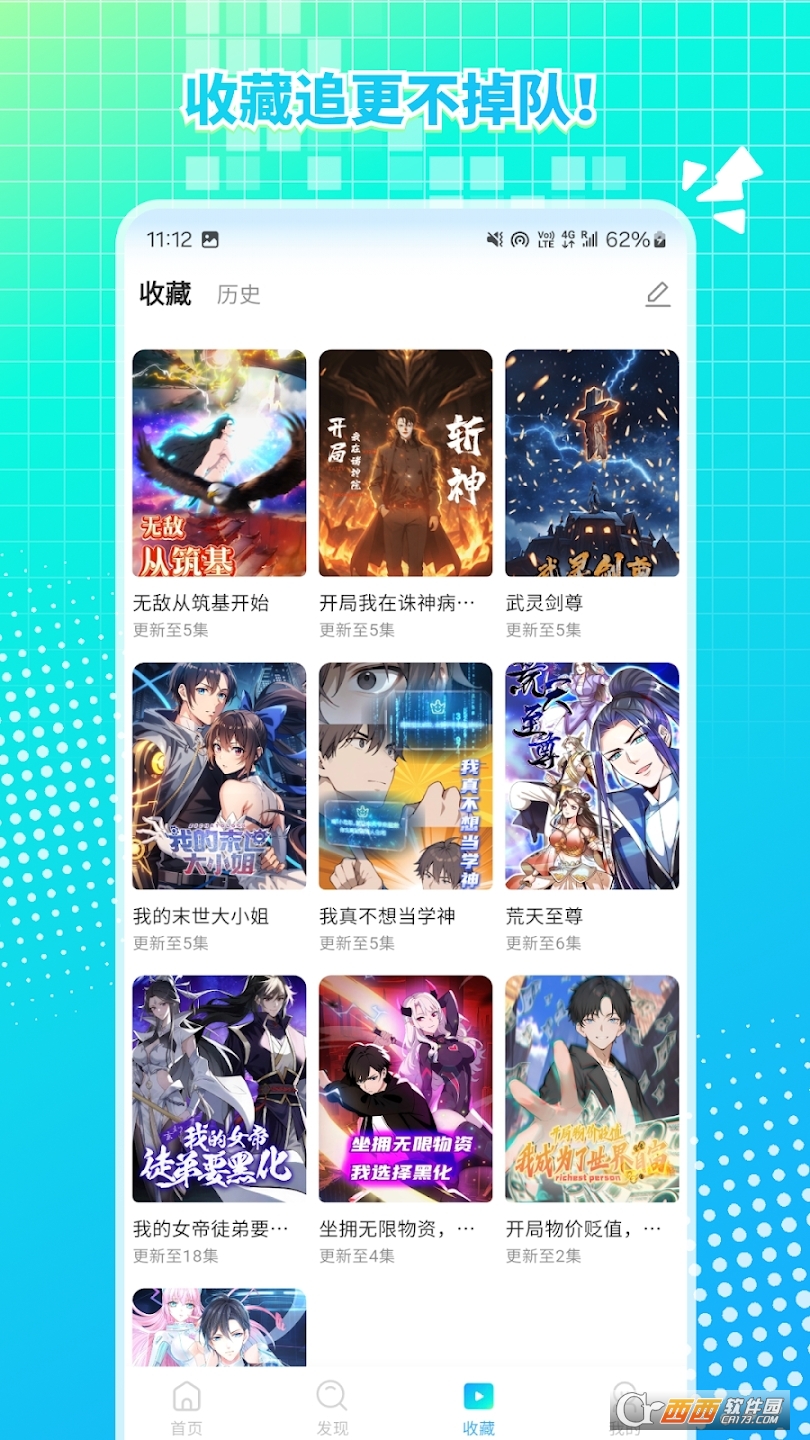Screen dimensions: 810x1440
Task: Tap the mute icon in the status bar
Action: [496, 240]
